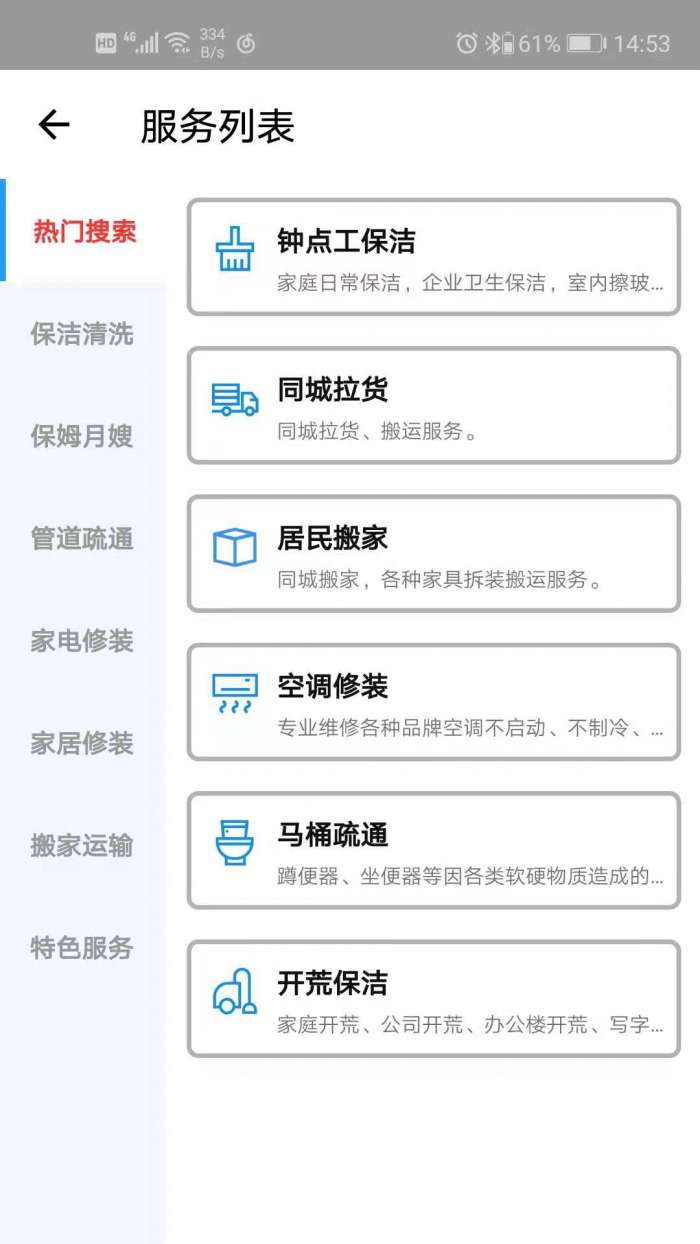Select the 空调修装 service

click(x=433, y=701)
